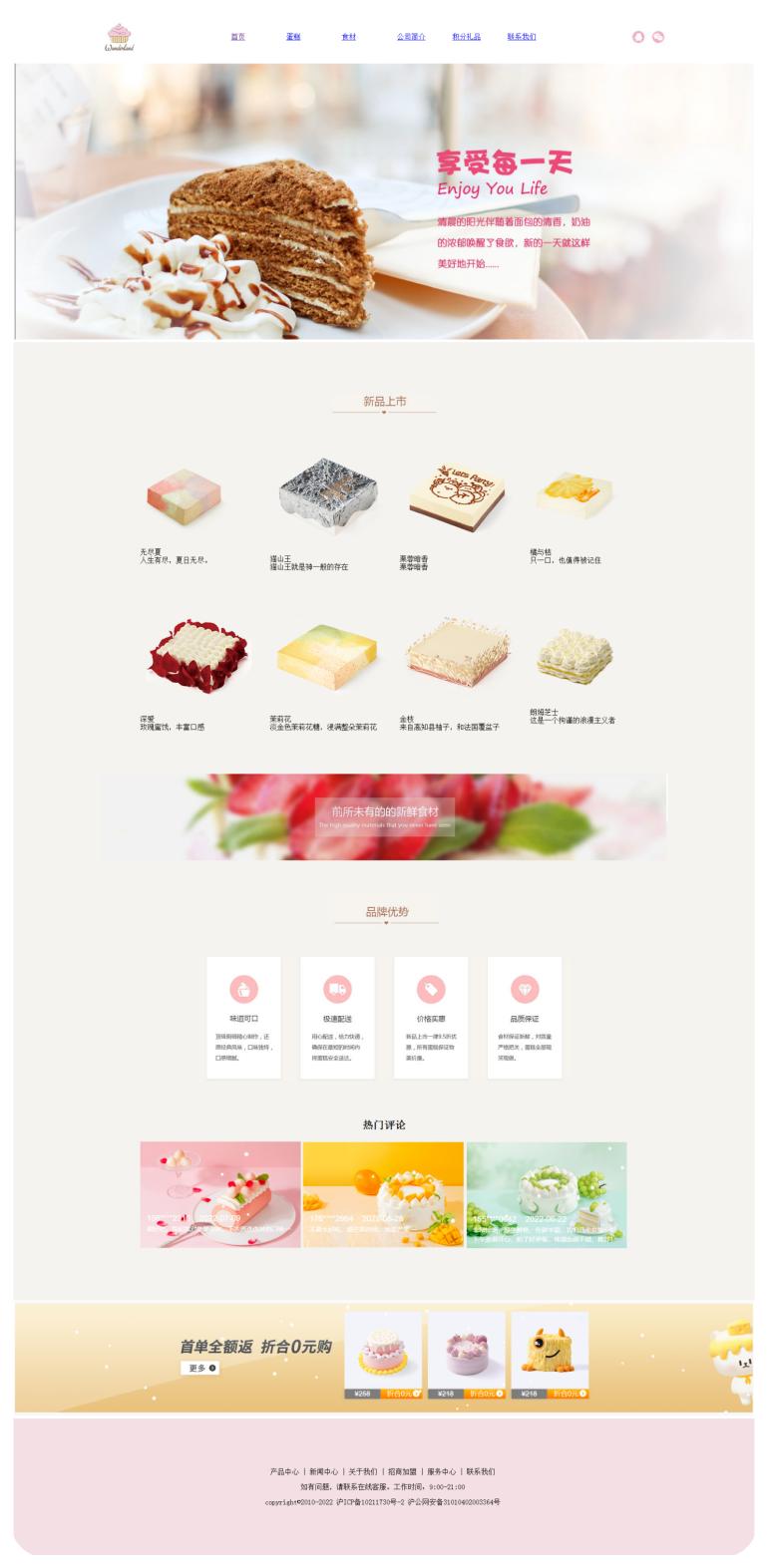Screen dimensions: 768x1568
Task: Open the 蛋糕 page from the top menu
Action: pyautogui.click(x=293, y=37)
